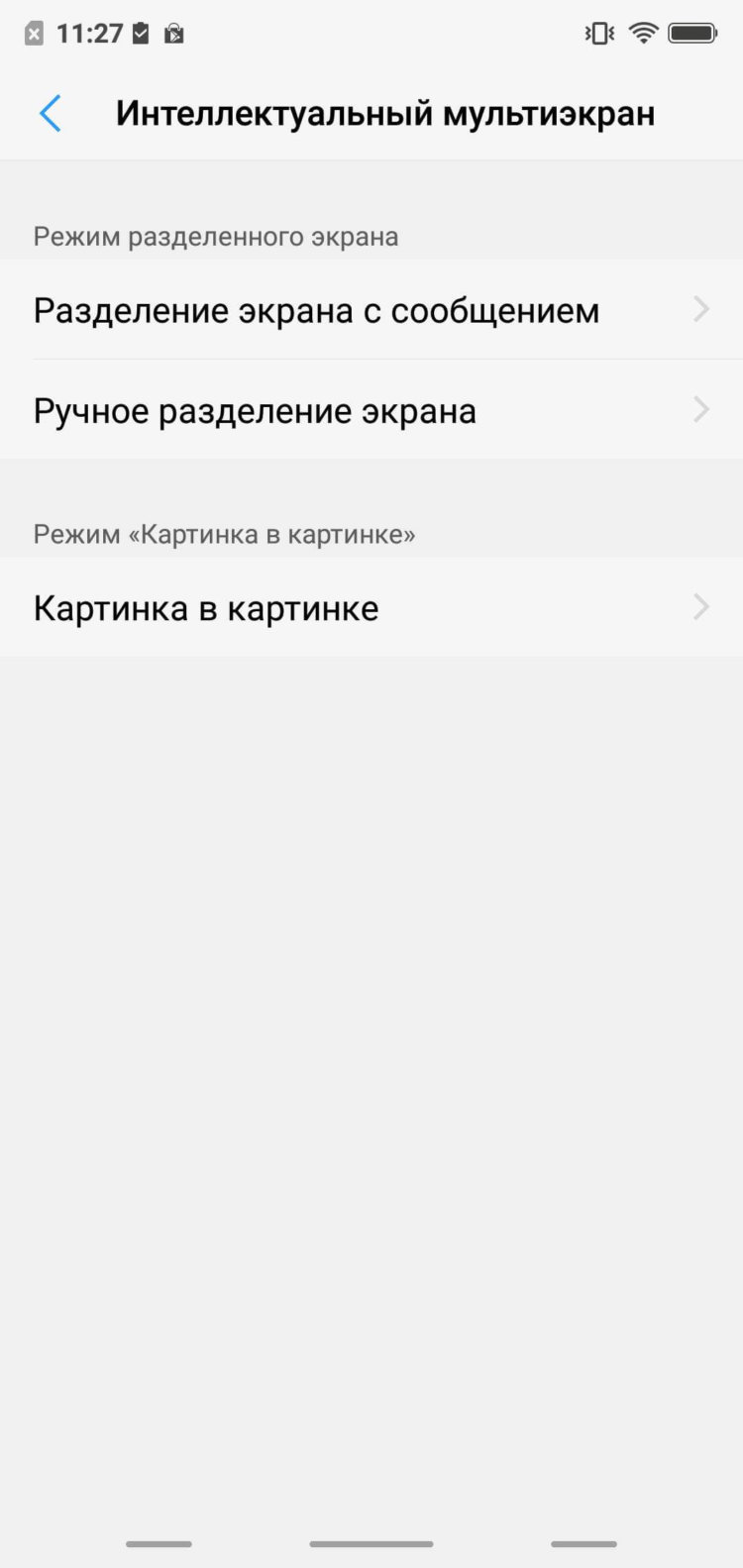Open «Картинка в картинке» settings
Screen dimensions: 743x1568
pyautogui.click(x=205, y=607)
